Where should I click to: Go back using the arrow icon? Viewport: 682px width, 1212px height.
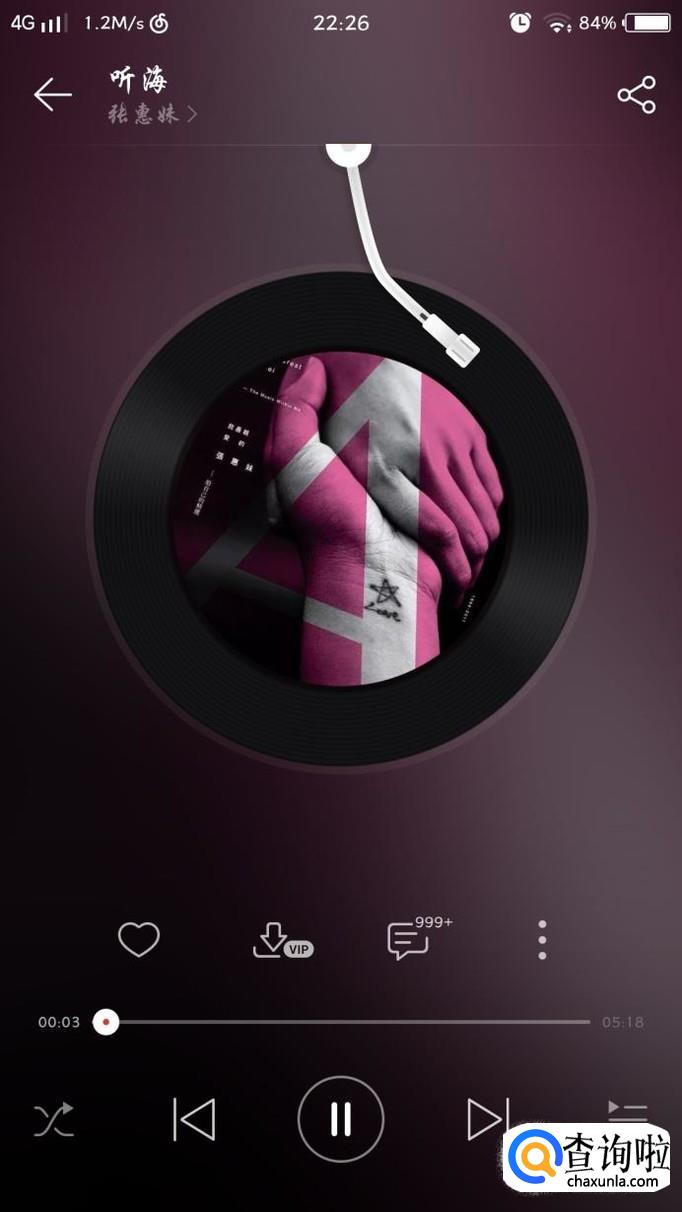(53, 95)
